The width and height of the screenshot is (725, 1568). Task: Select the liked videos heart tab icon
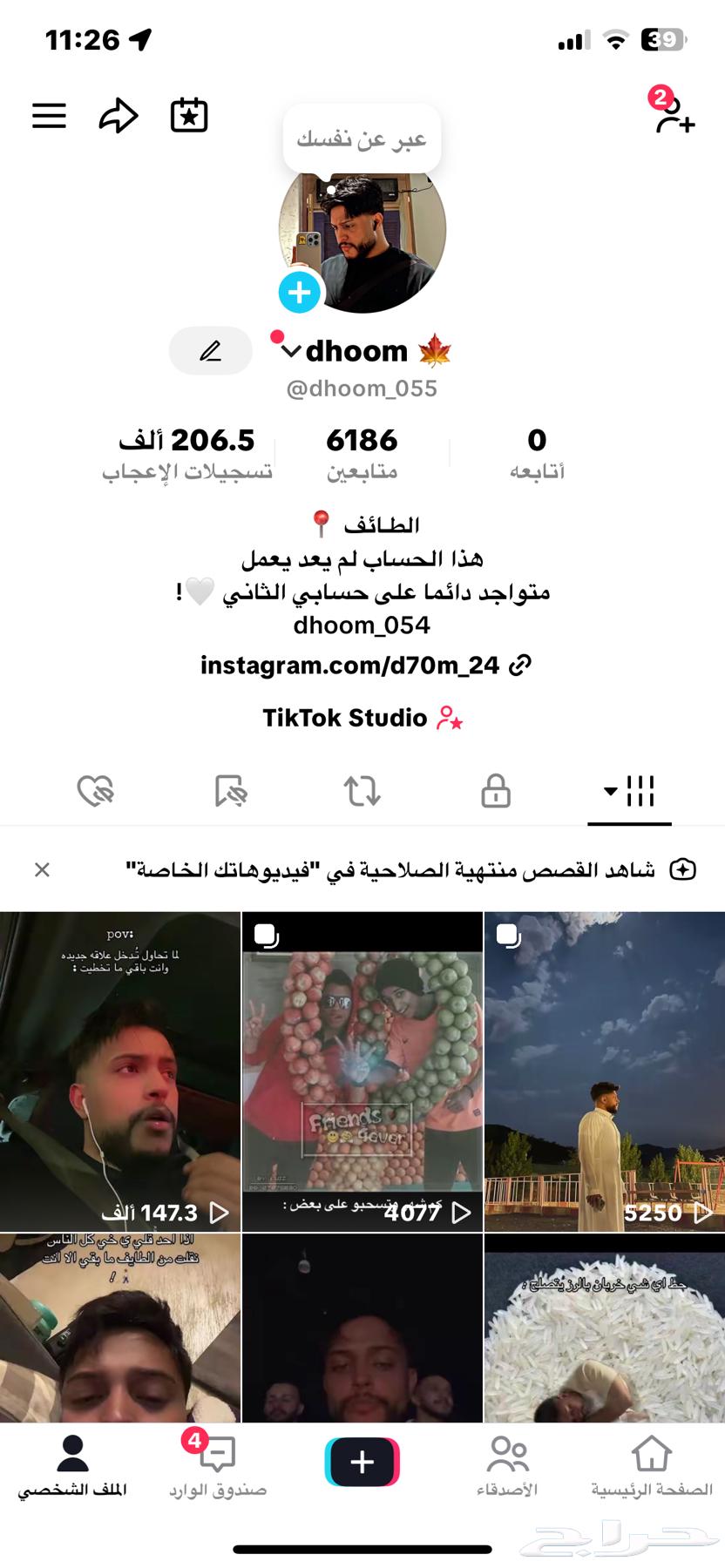coord(97,791)
